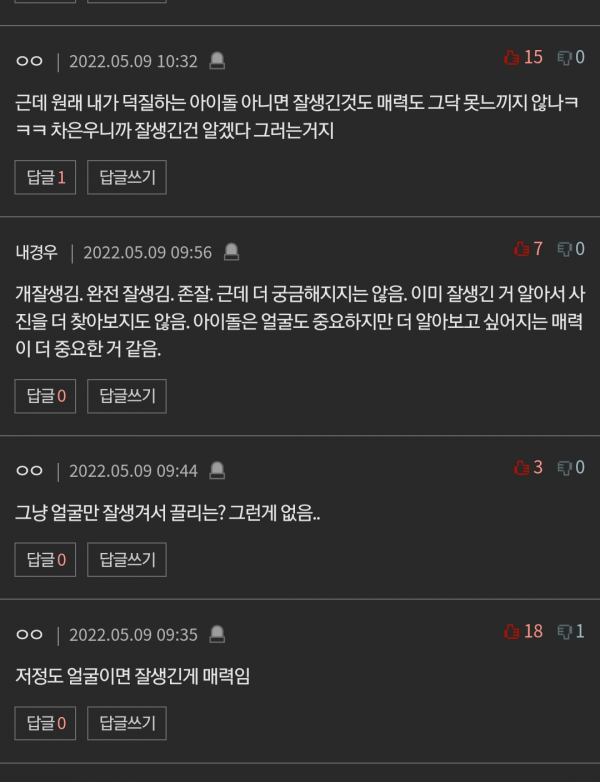This screenshot has height=782, width=600.
Task: Report 내경우's comment via siren icon
Action: pyautogui.click(x=231, y=252)
